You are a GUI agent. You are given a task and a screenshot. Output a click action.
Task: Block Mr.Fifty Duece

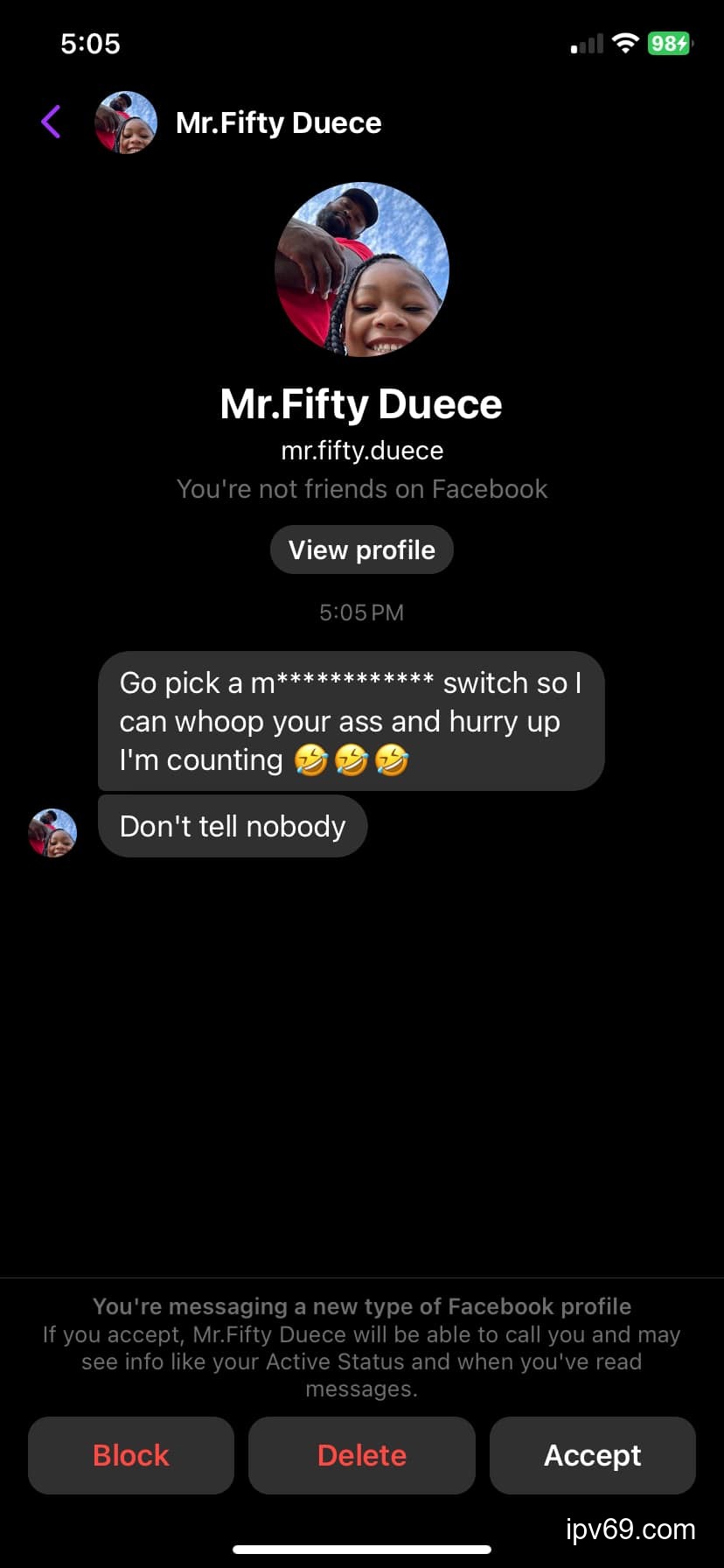[x=131, y=1455]
